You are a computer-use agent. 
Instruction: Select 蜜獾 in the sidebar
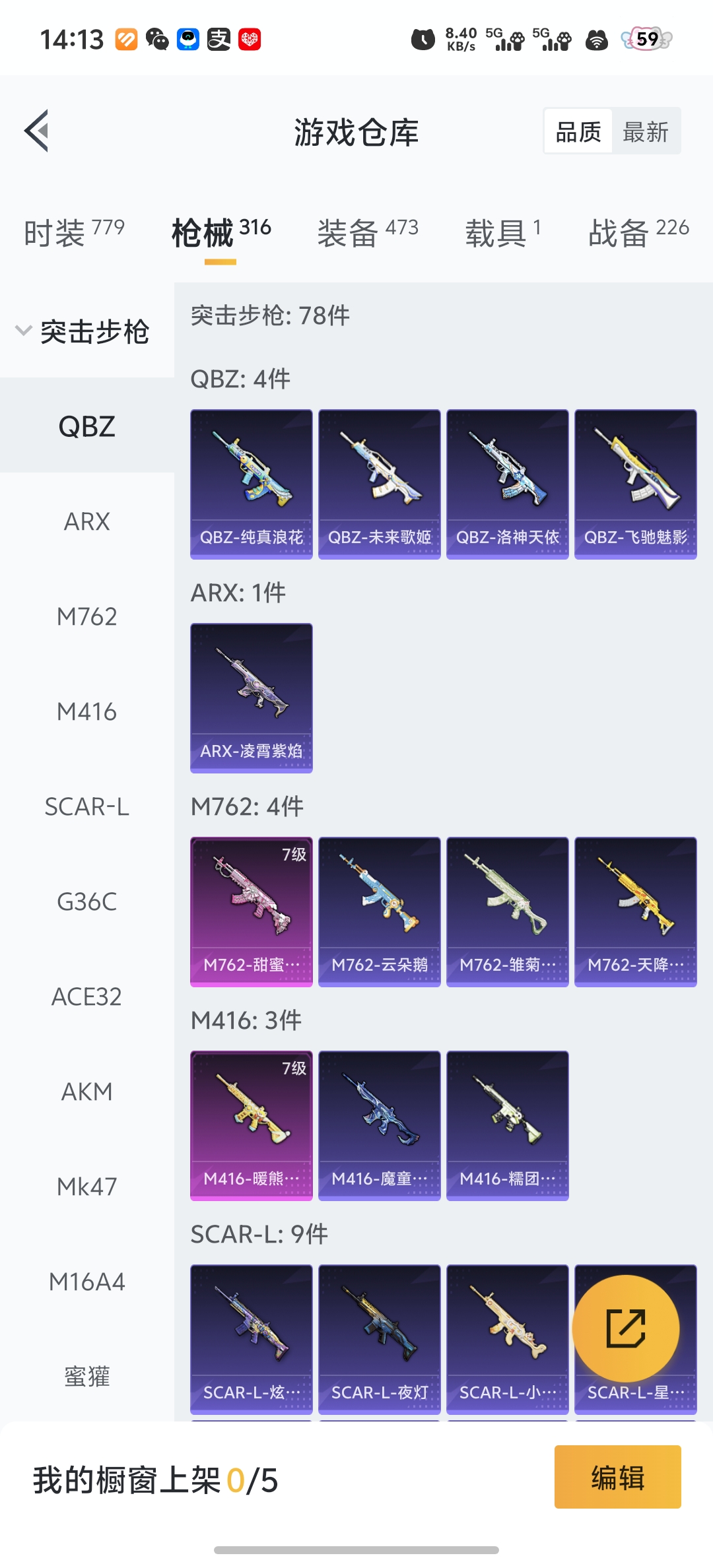tap(86, 1377)
